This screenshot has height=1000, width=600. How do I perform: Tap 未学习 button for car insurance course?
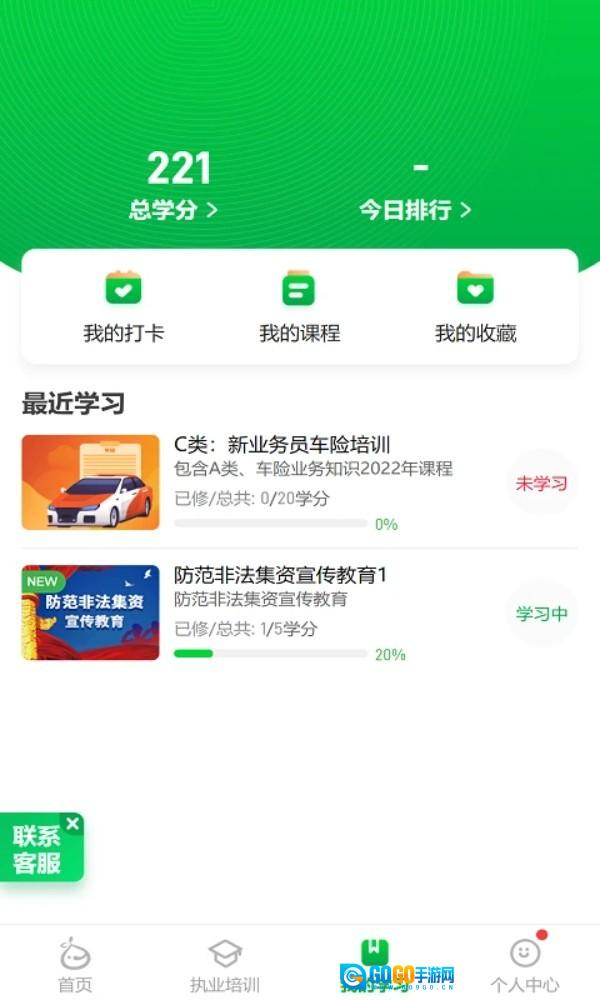coord(541,484)
